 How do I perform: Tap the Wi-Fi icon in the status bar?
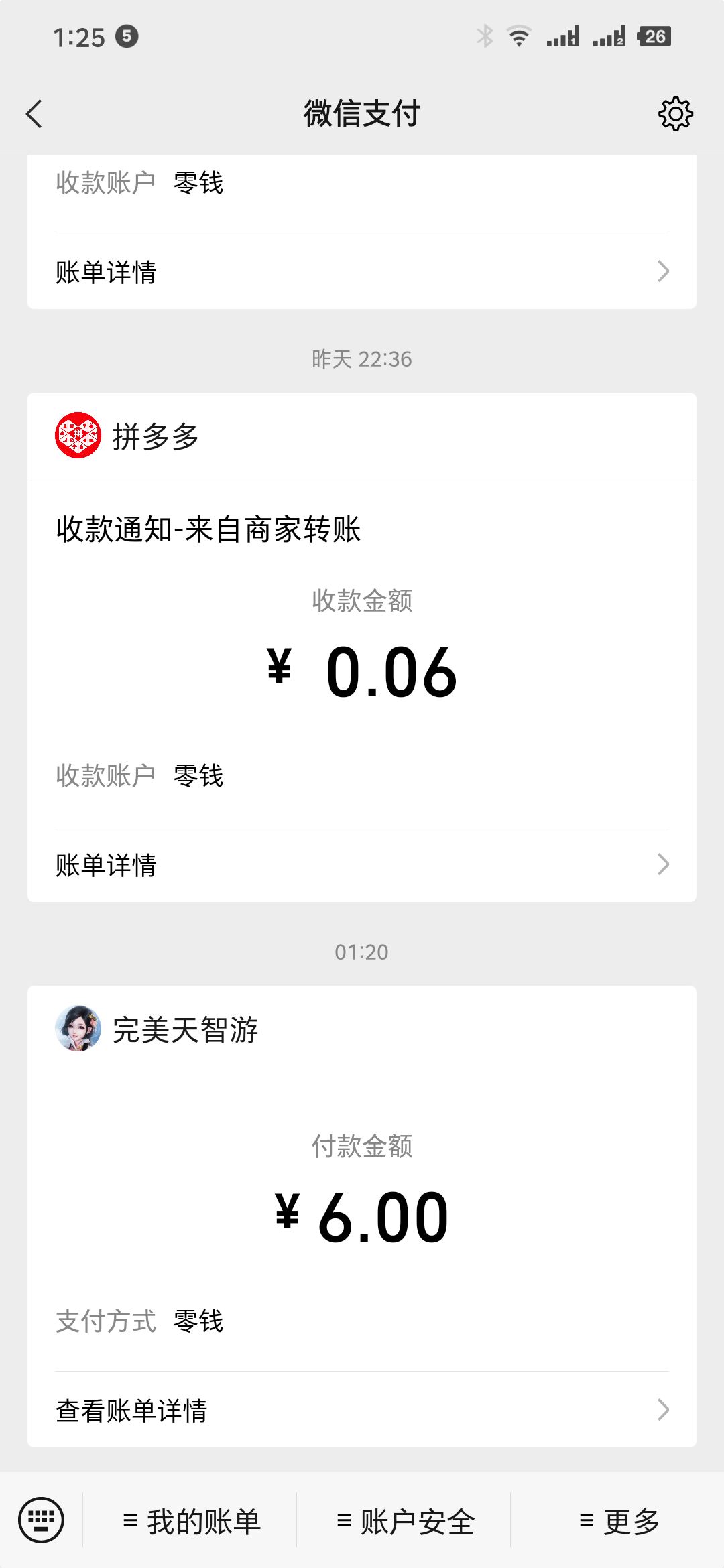click(x=518, y=37)
